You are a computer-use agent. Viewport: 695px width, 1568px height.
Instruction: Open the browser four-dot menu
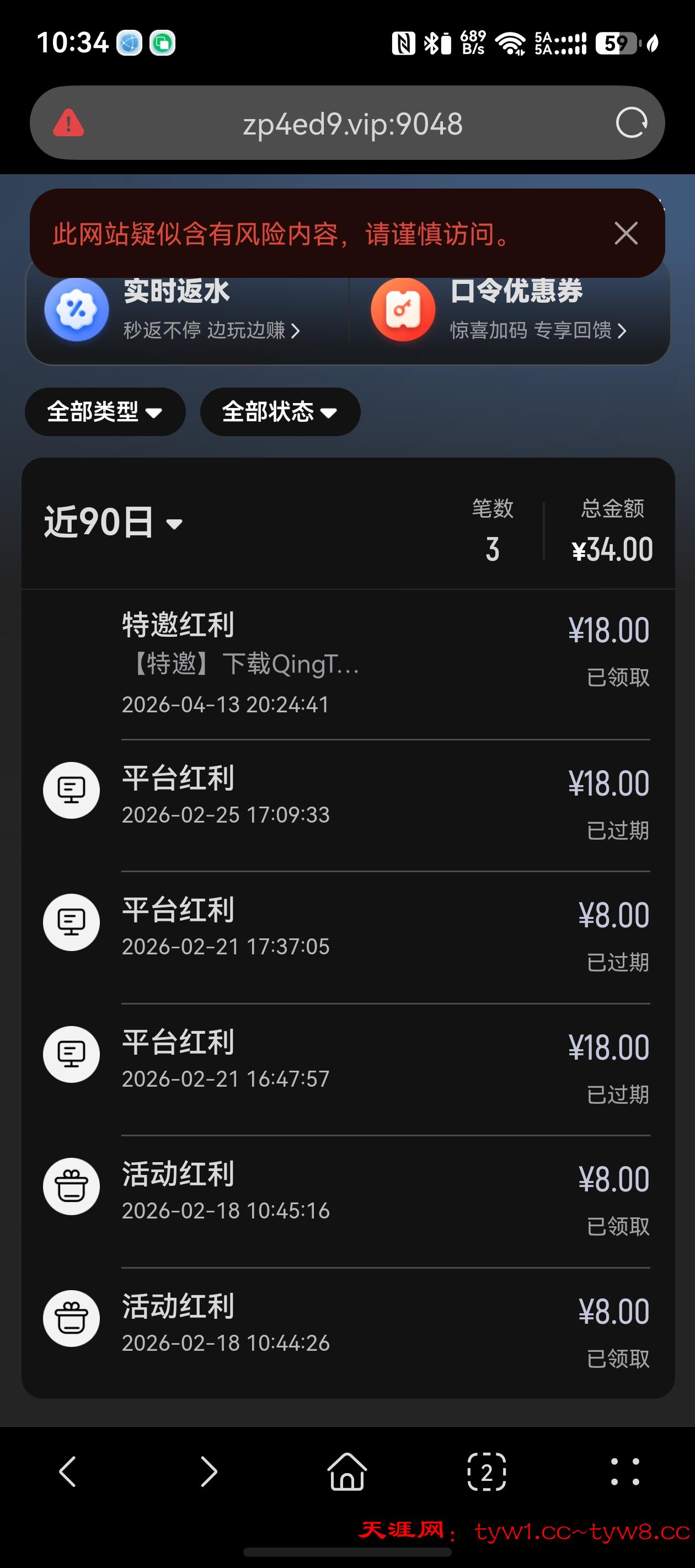tap(625, 1472)
